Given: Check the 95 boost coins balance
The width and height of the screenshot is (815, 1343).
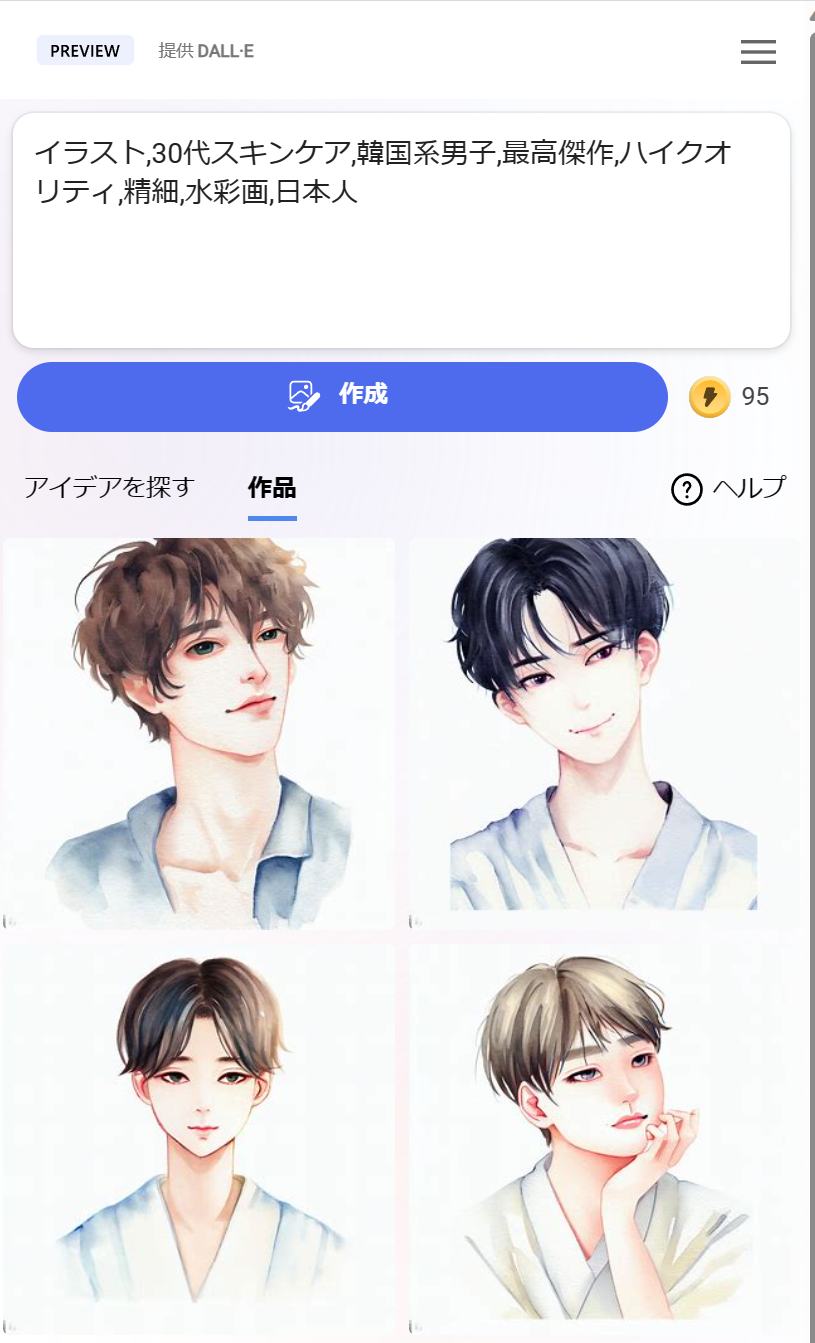Looking at the screenshot, I should pos(730,397).
